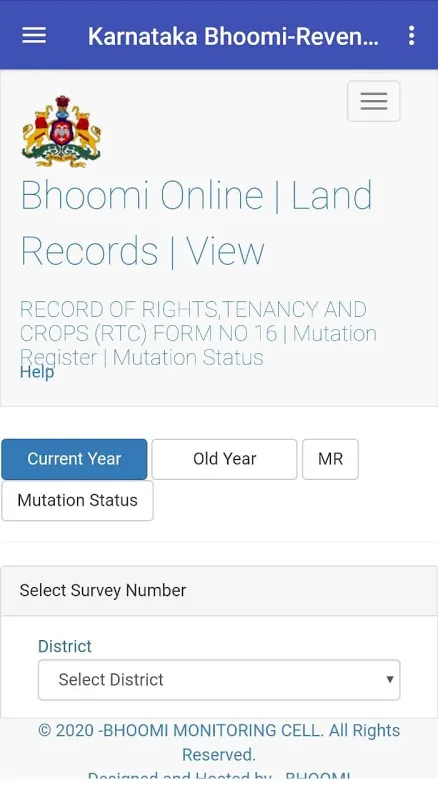
Task: Open the app drawer menu
Action: (x=34, y=36)
